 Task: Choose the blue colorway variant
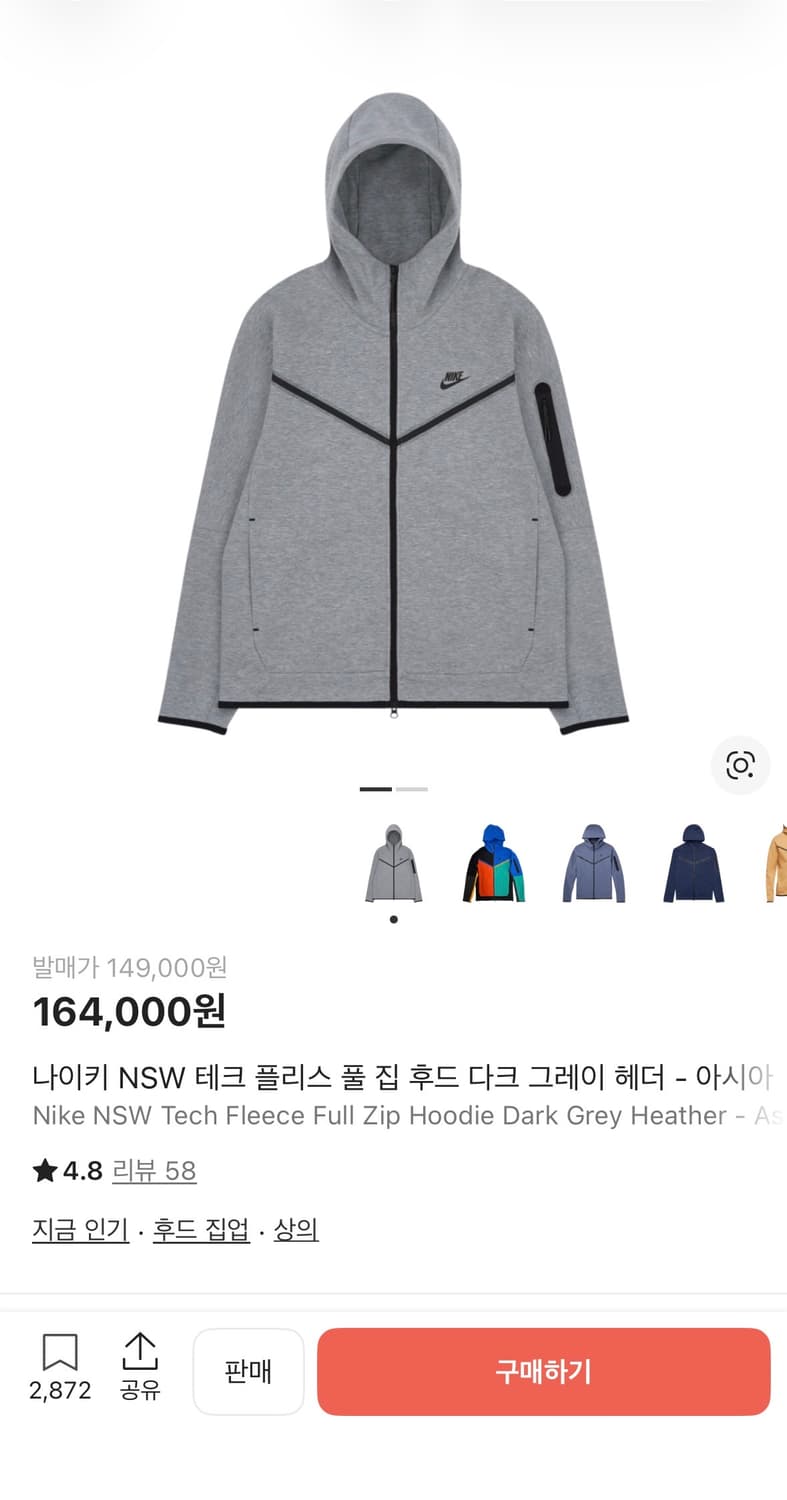pos(593,866)
